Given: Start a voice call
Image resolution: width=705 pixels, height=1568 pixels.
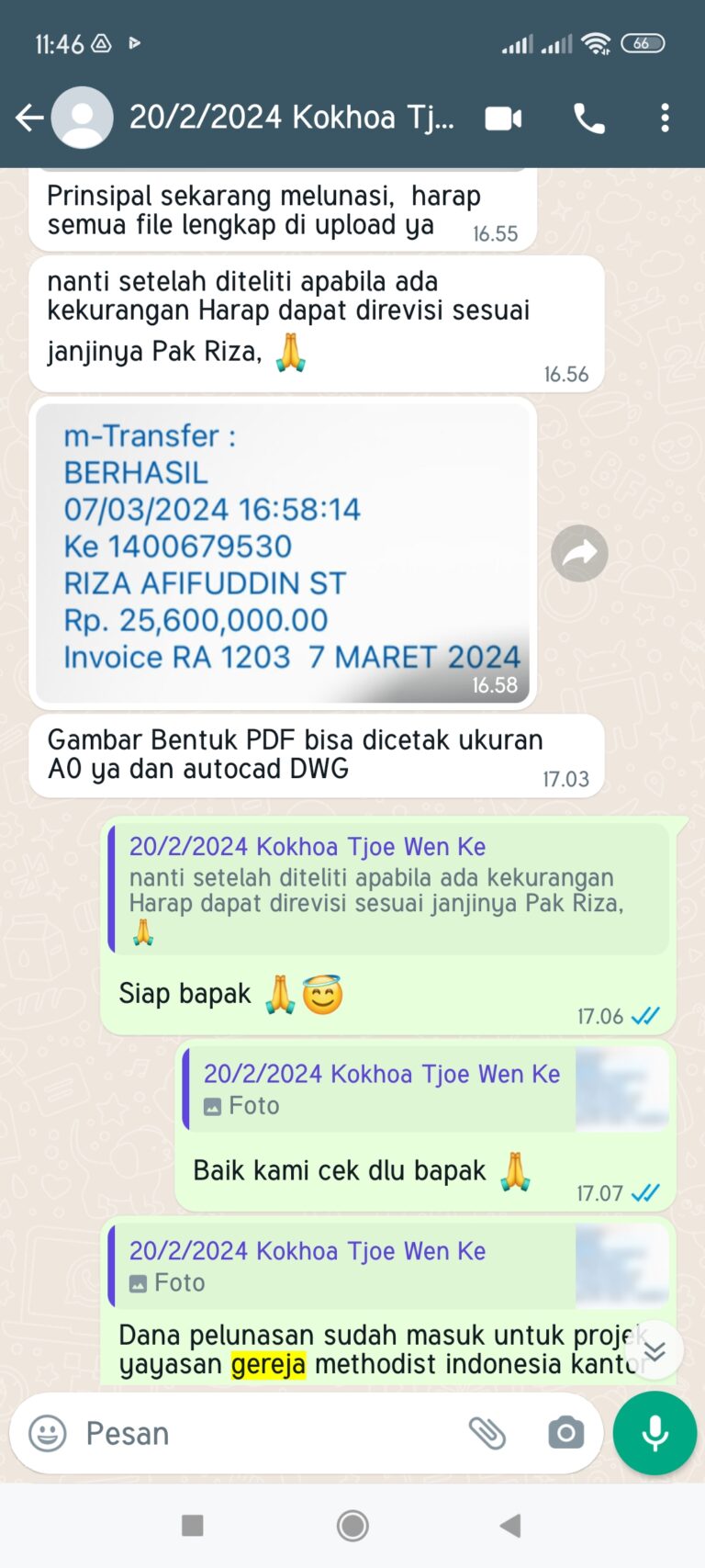Looking at the screenshot, I should click(x=588, y=118).
